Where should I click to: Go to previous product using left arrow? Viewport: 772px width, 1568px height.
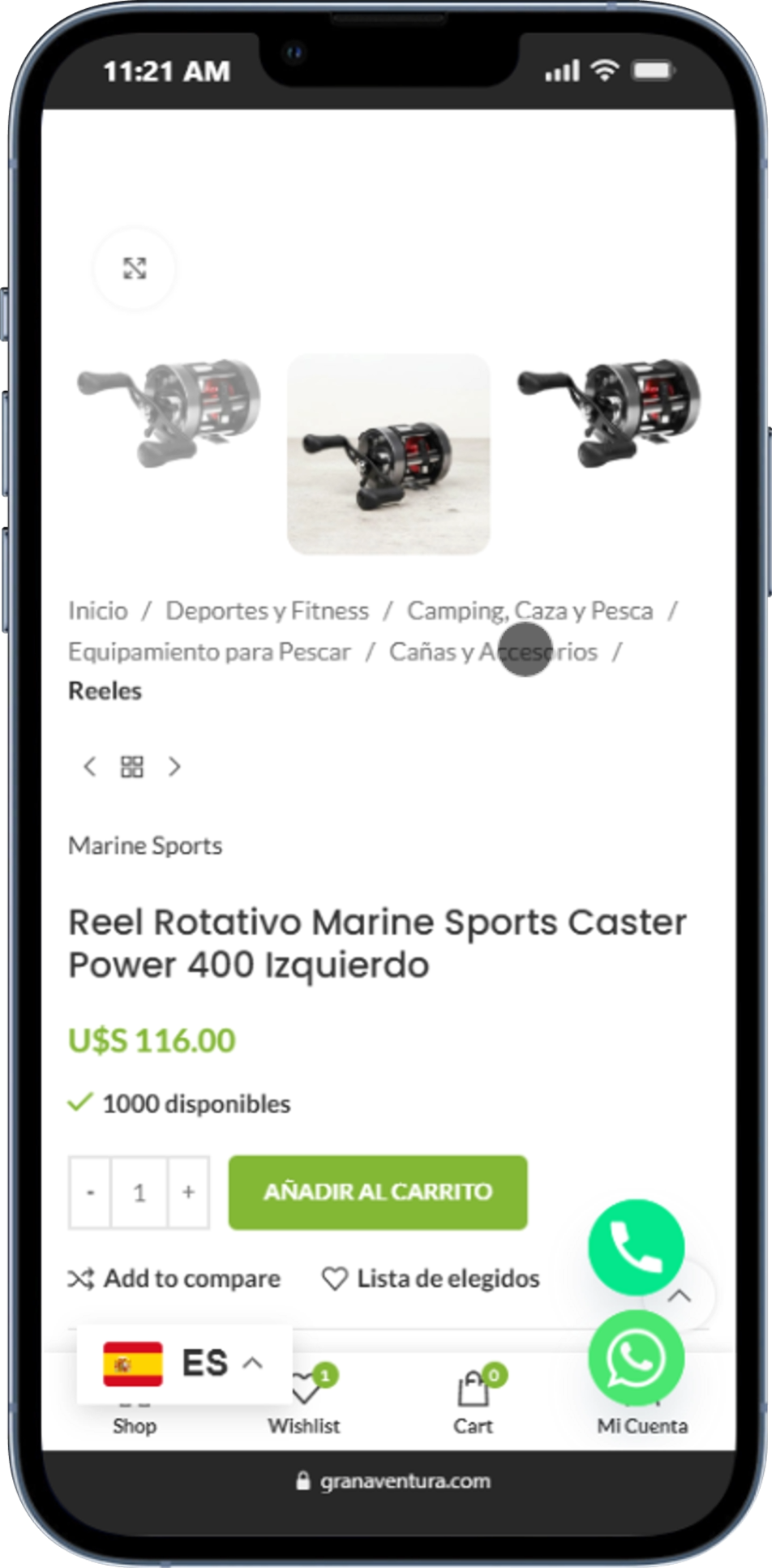[x=89, y=767]
